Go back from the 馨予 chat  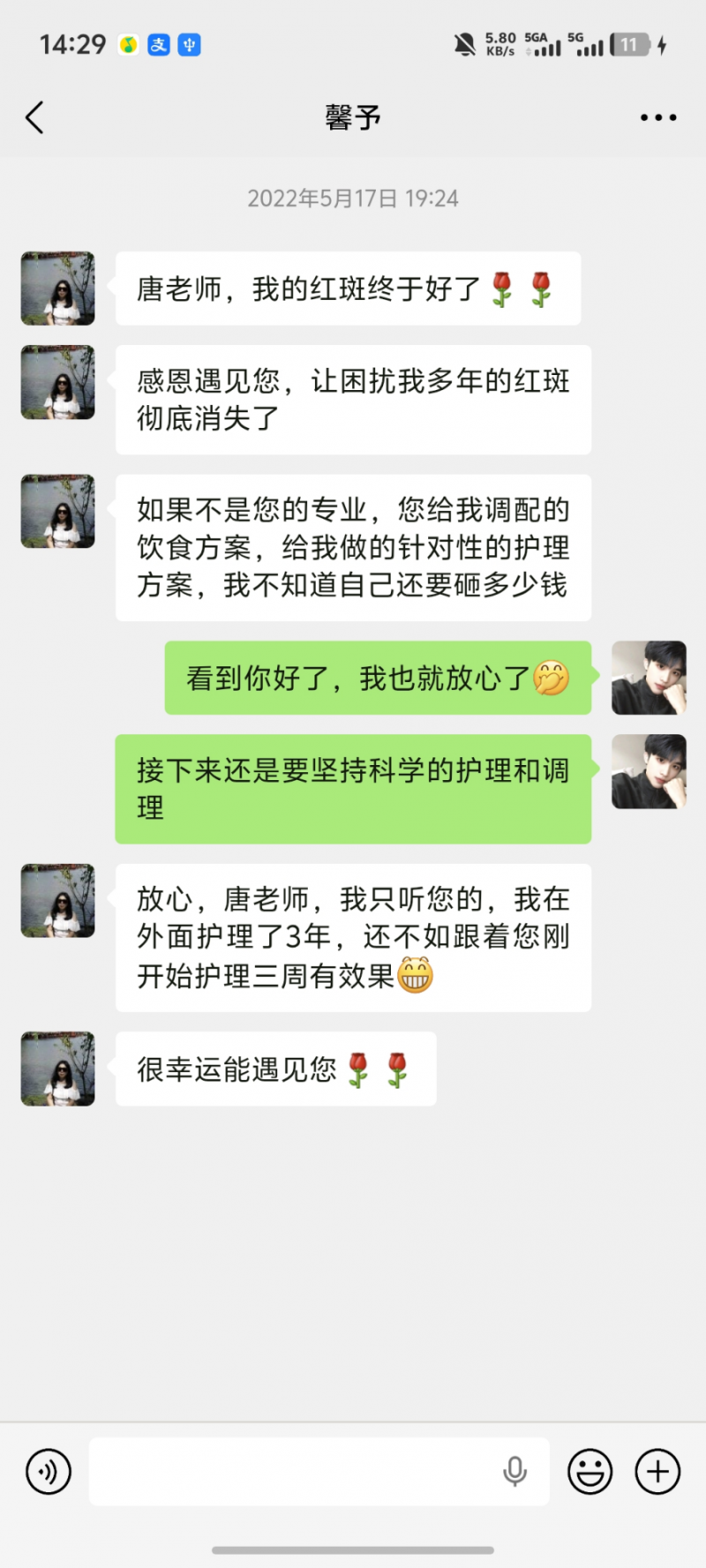pyautogui.click(x=35, y=117)
